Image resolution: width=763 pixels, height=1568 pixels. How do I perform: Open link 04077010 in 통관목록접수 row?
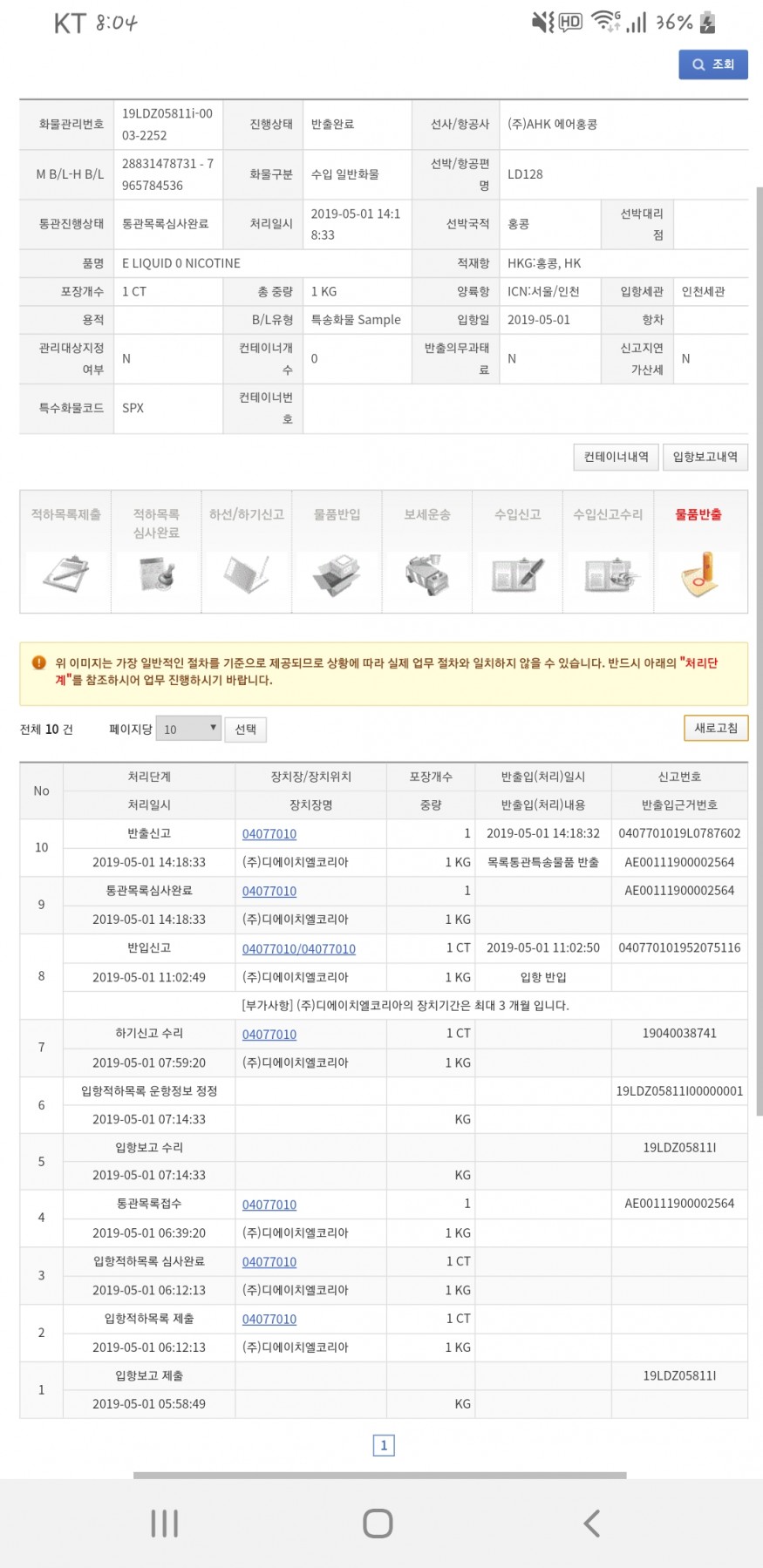269,1205
